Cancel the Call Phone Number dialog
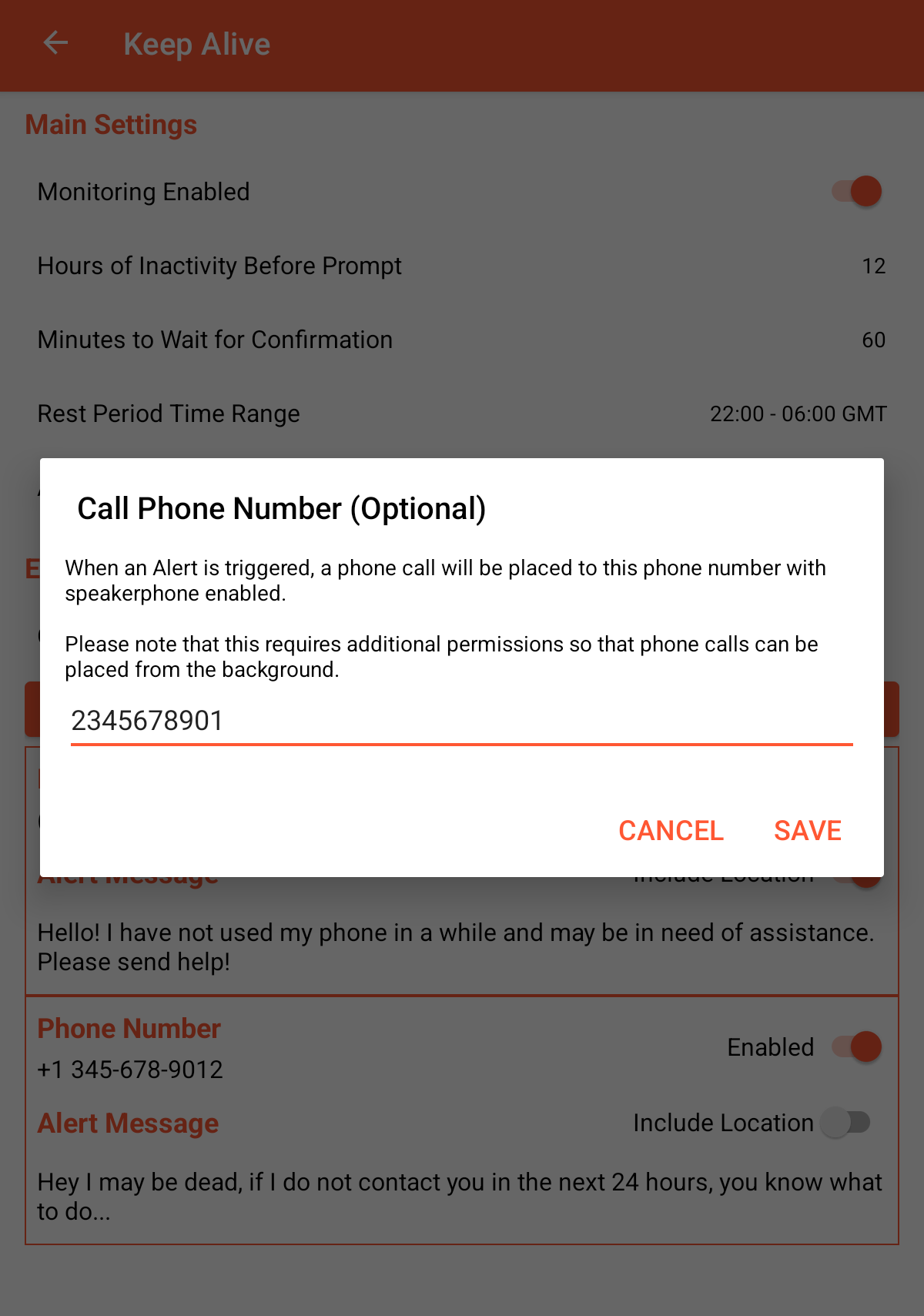This screenshot has width=924, height=1316. coord(671,830)
